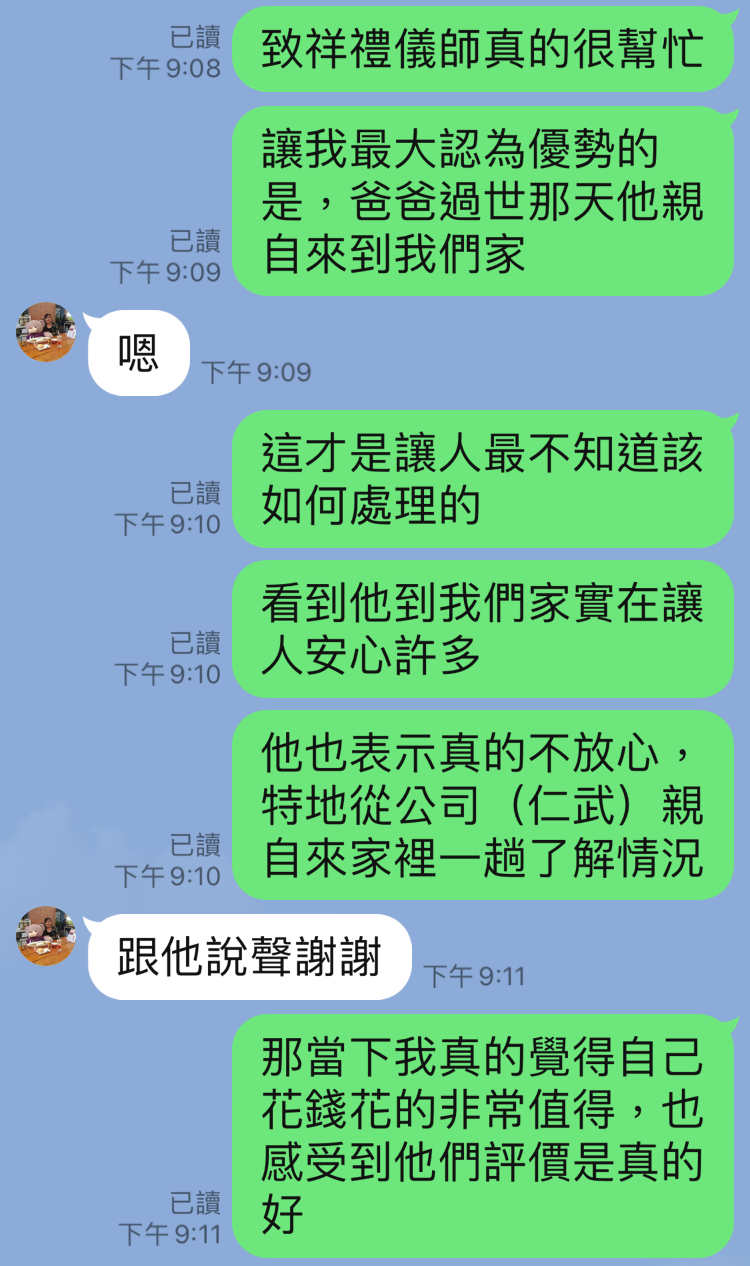This screenshot has width=750, height=1266.
Task: Open the sender's avatar beside the 嗯 message
Action: click(46, 332)
